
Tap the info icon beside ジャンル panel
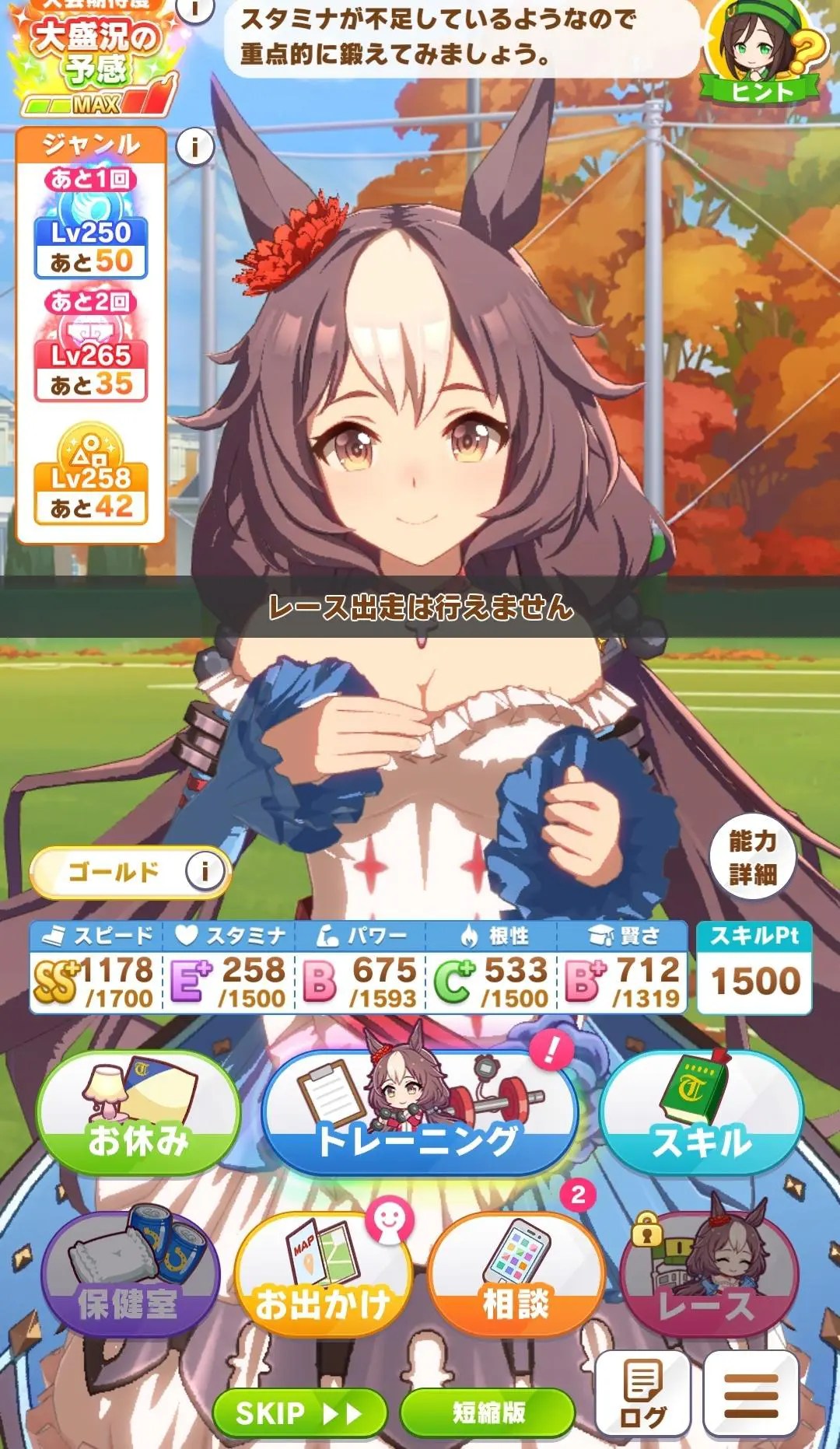click(194, 146)
